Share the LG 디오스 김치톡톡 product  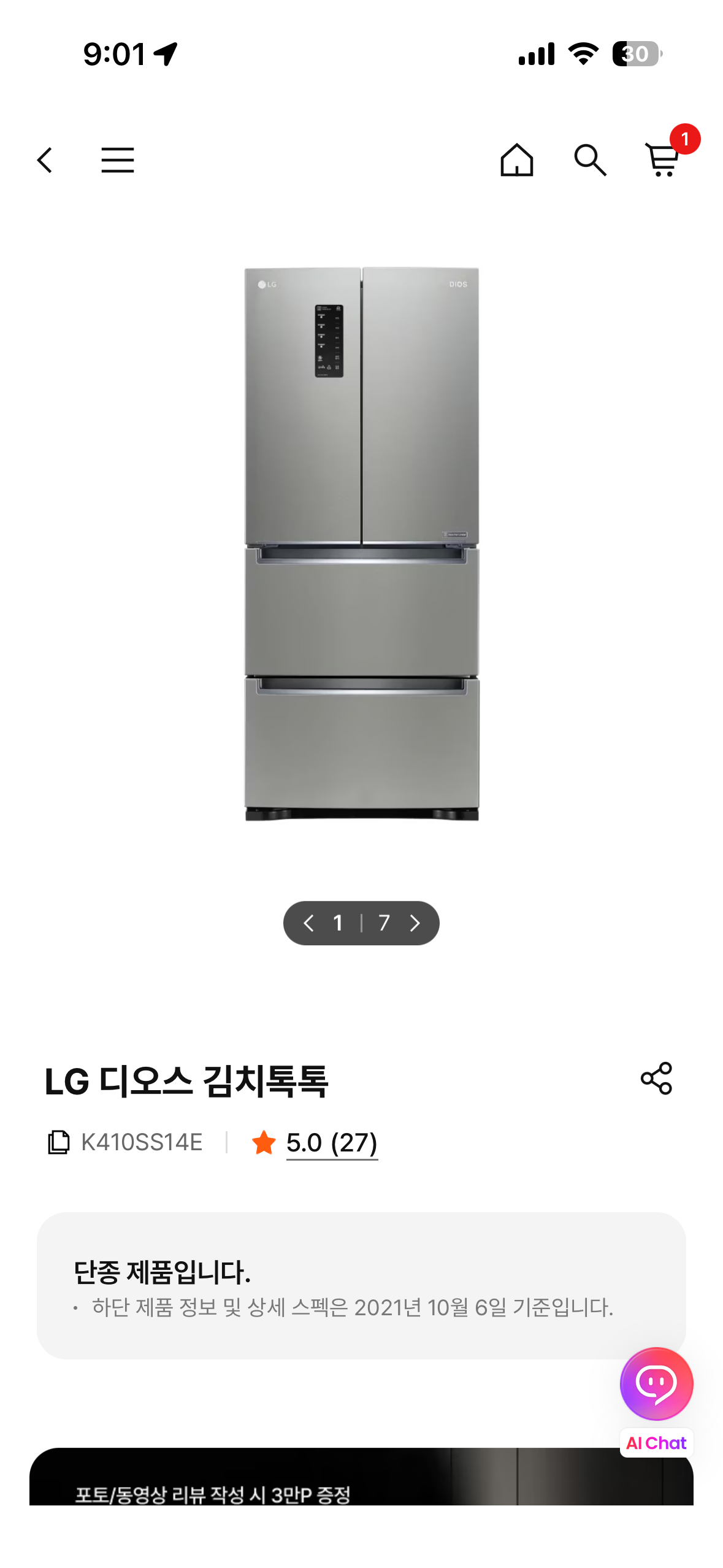tap(656, 1078)
